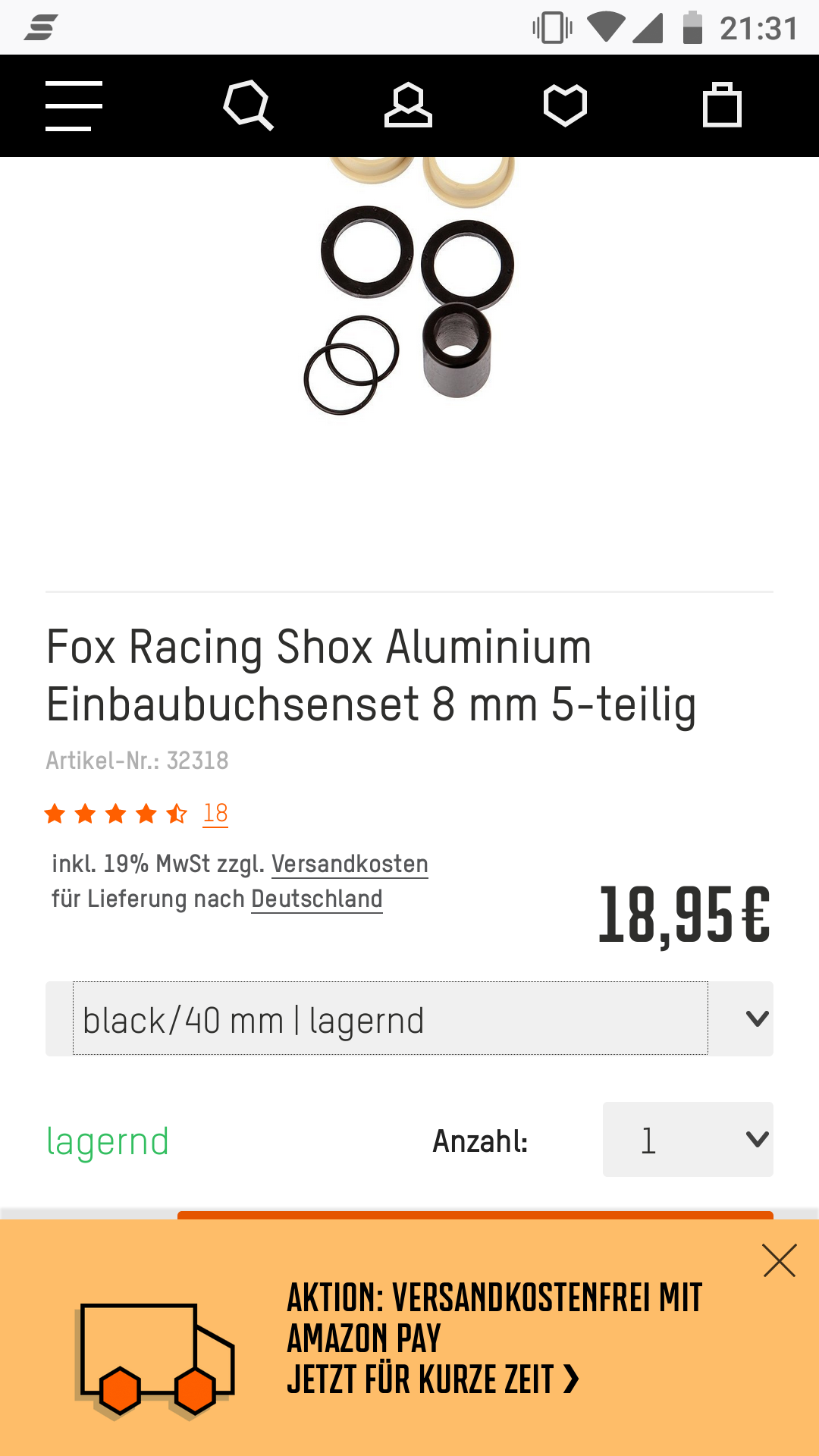The width and height of the screenshot is (819, 1456).
Task: Dismiss the Amazon Pay promotion banner
Action: tap(780, 1260)
